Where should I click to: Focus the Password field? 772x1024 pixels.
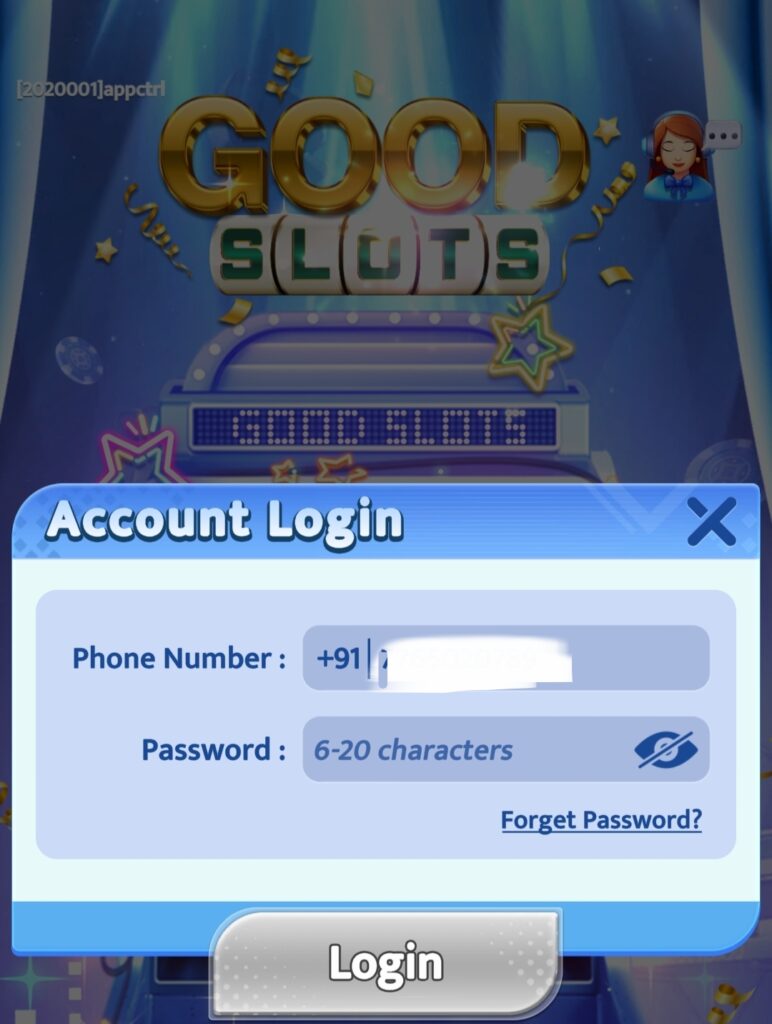(465, 749)
